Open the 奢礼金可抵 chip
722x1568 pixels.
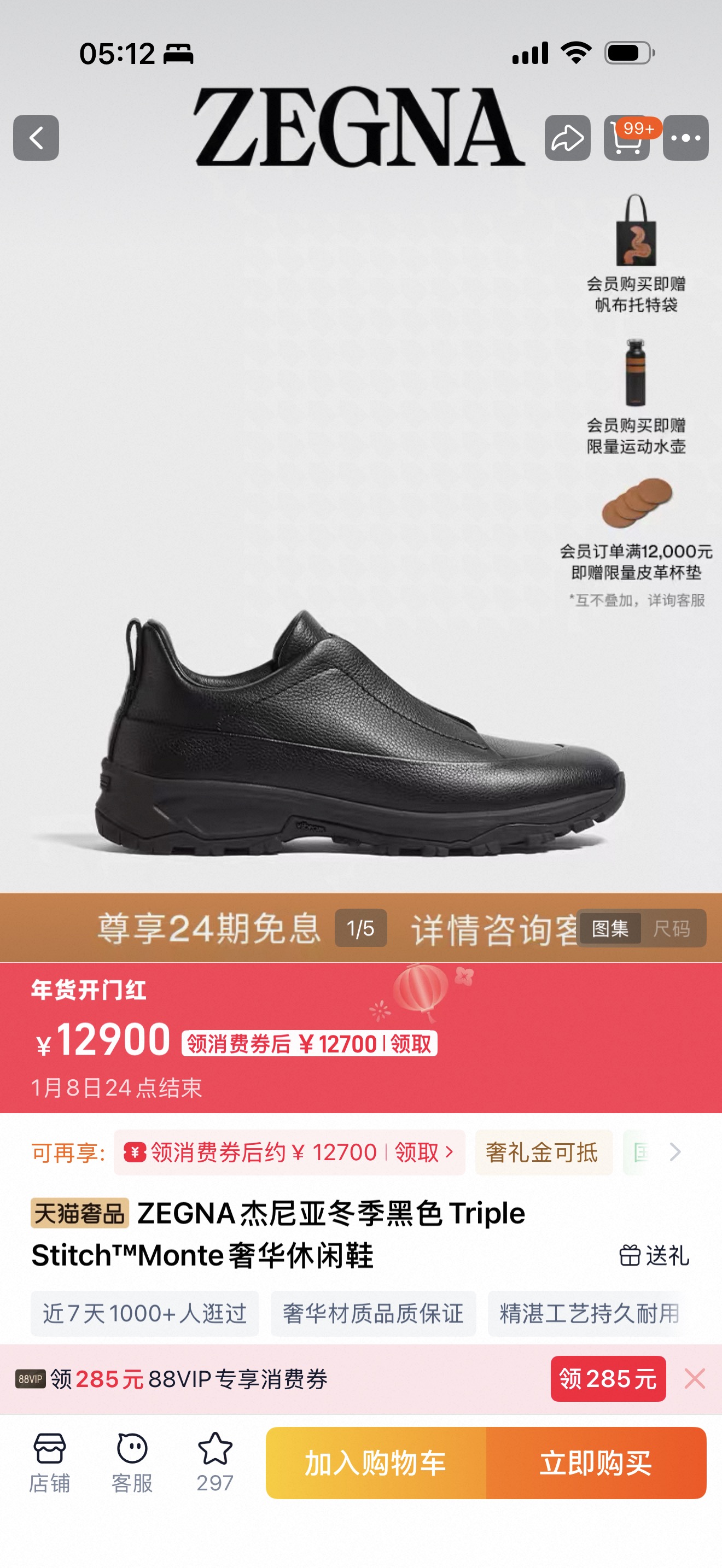click(x=543, y=1152)
